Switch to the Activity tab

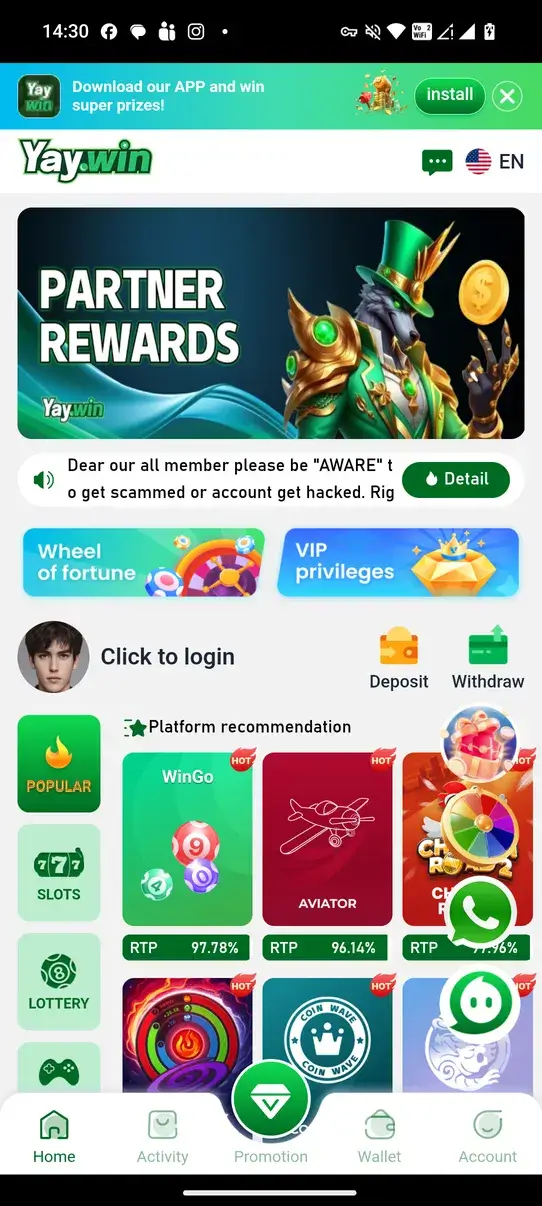[x=162, y=1137]
